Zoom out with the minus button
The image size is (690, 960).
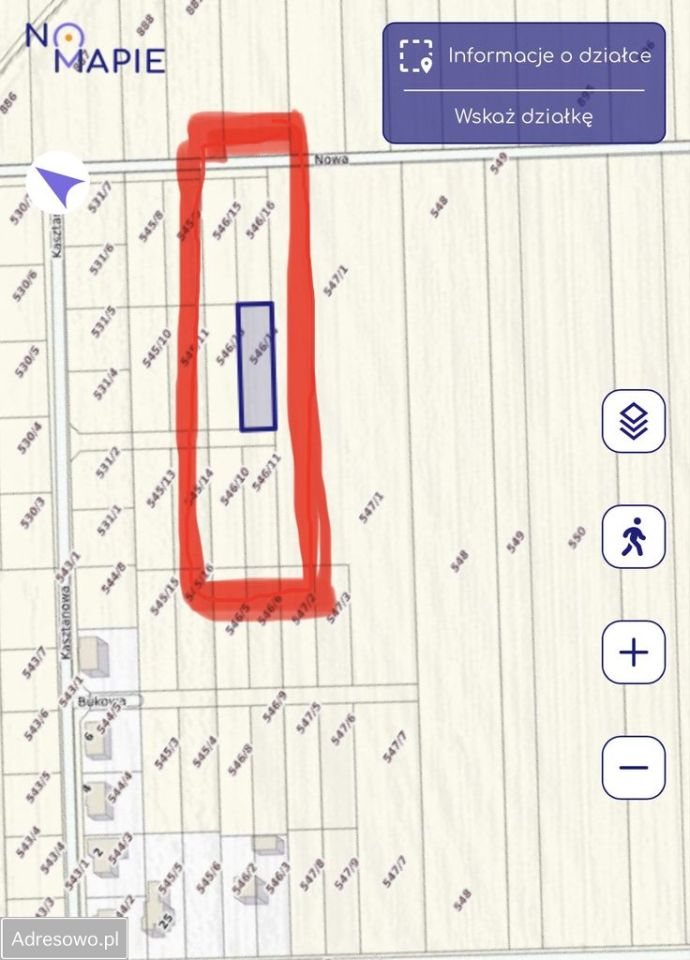633,767
